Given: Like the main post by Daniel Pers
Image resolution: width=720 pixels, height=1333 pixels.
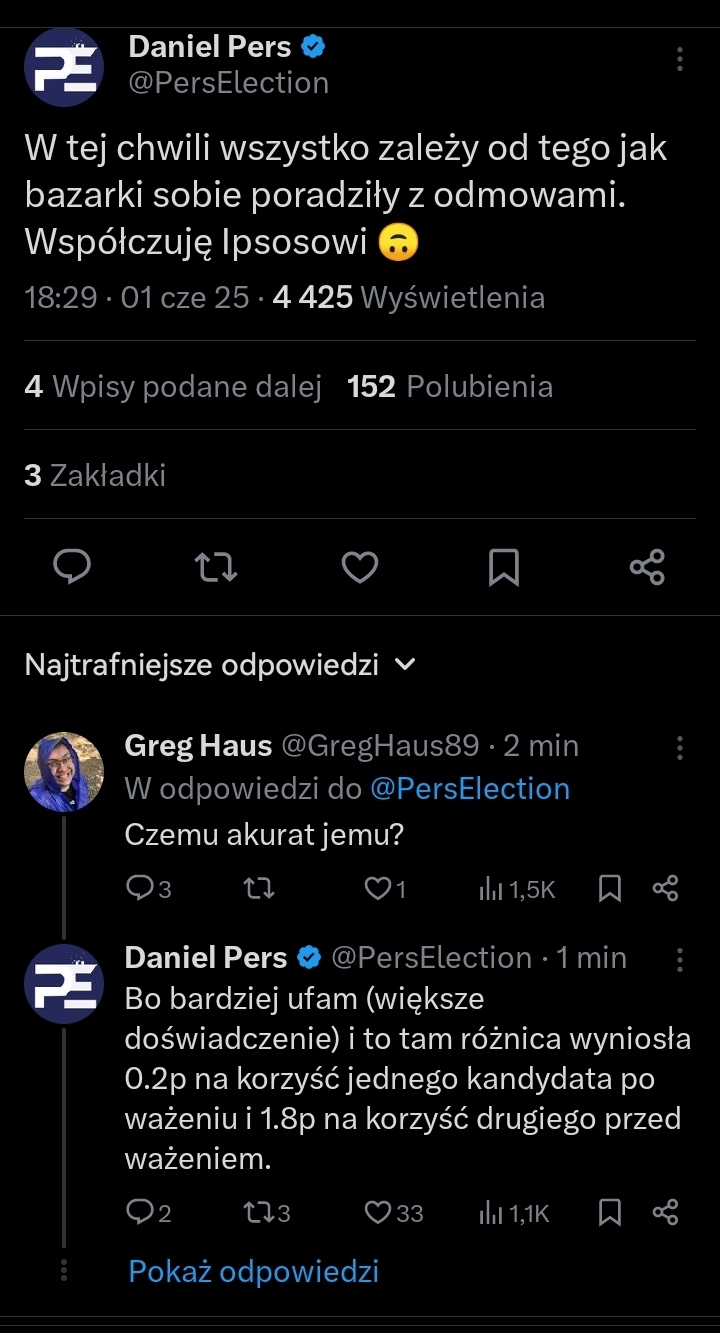Looking at the screenshot, I should pos(359,568).
